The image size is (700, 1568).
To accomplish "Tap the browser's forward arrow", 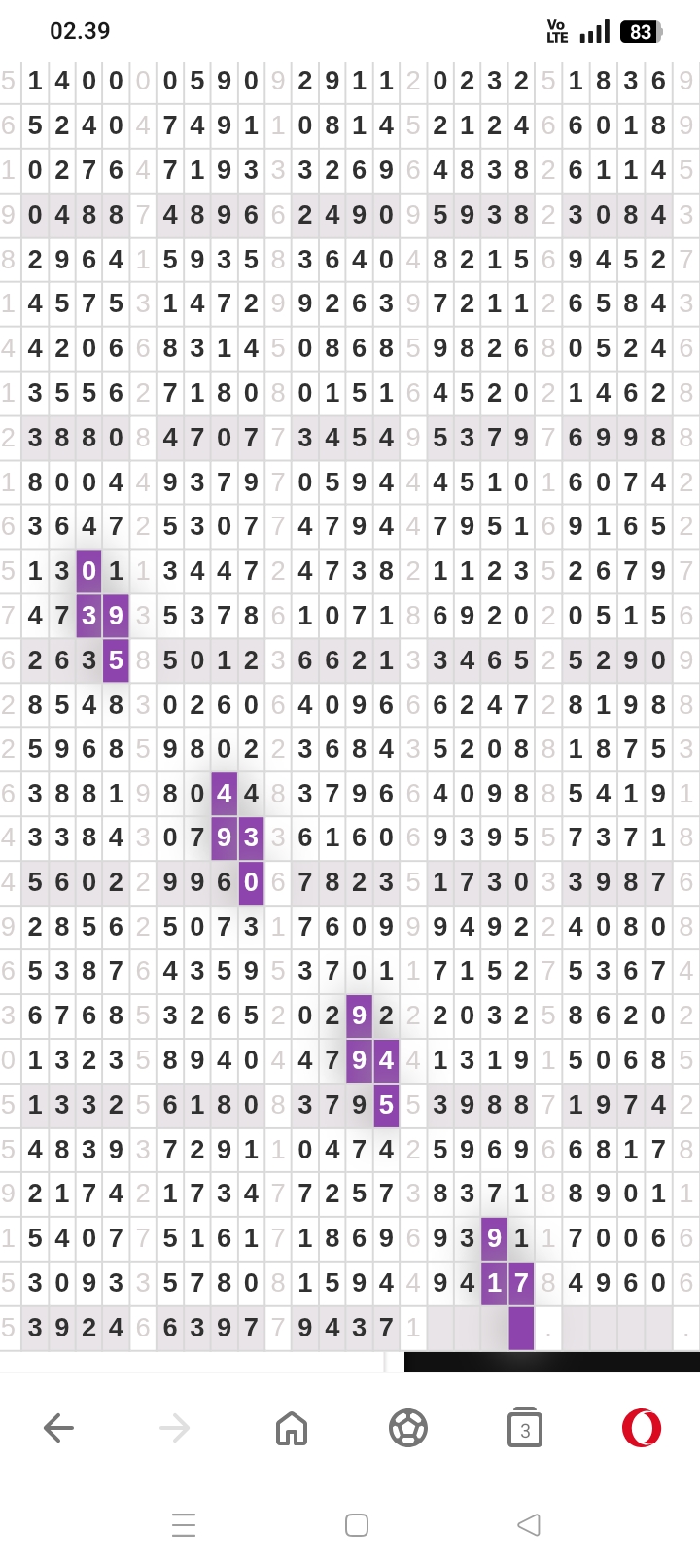I will pos(175,1428).
